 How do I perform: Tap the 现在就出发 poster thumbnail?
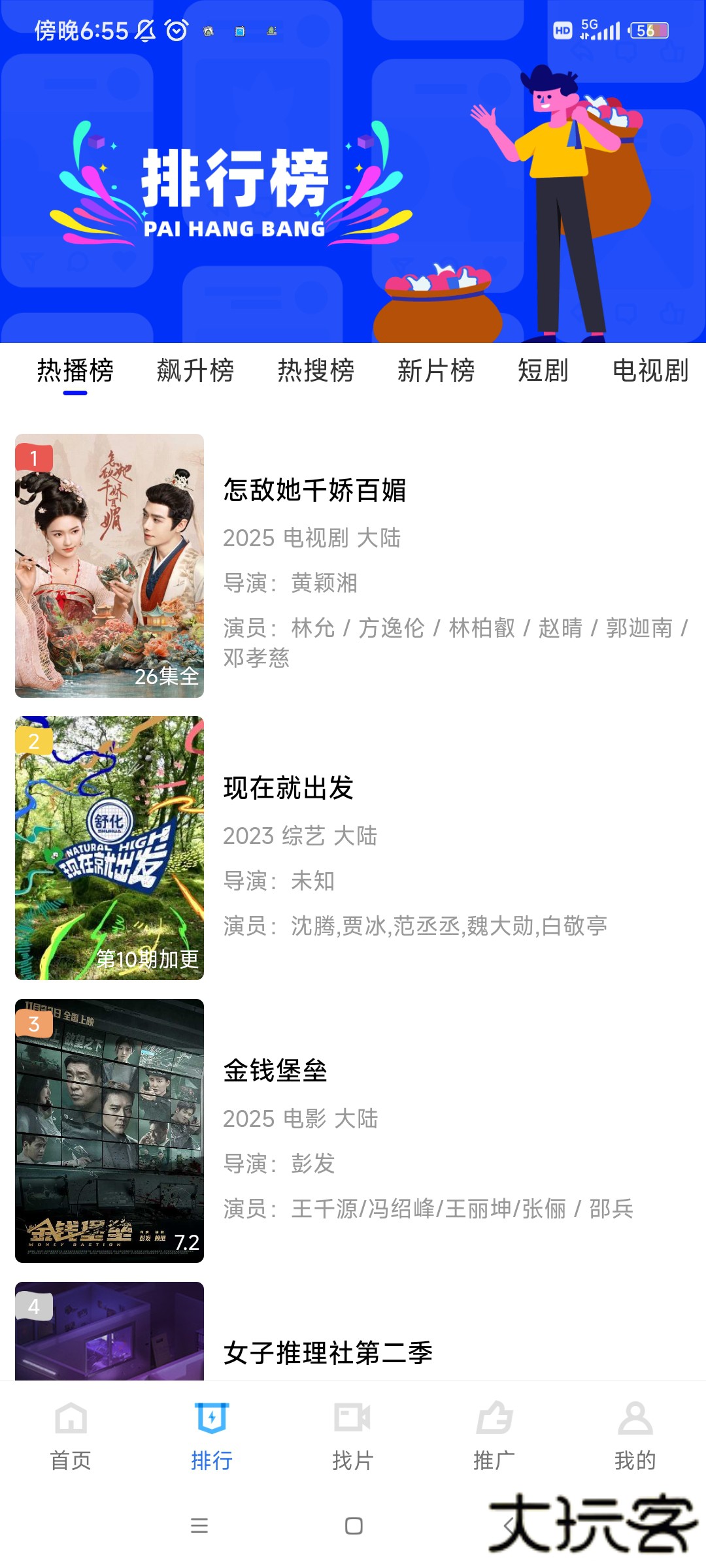109,846
